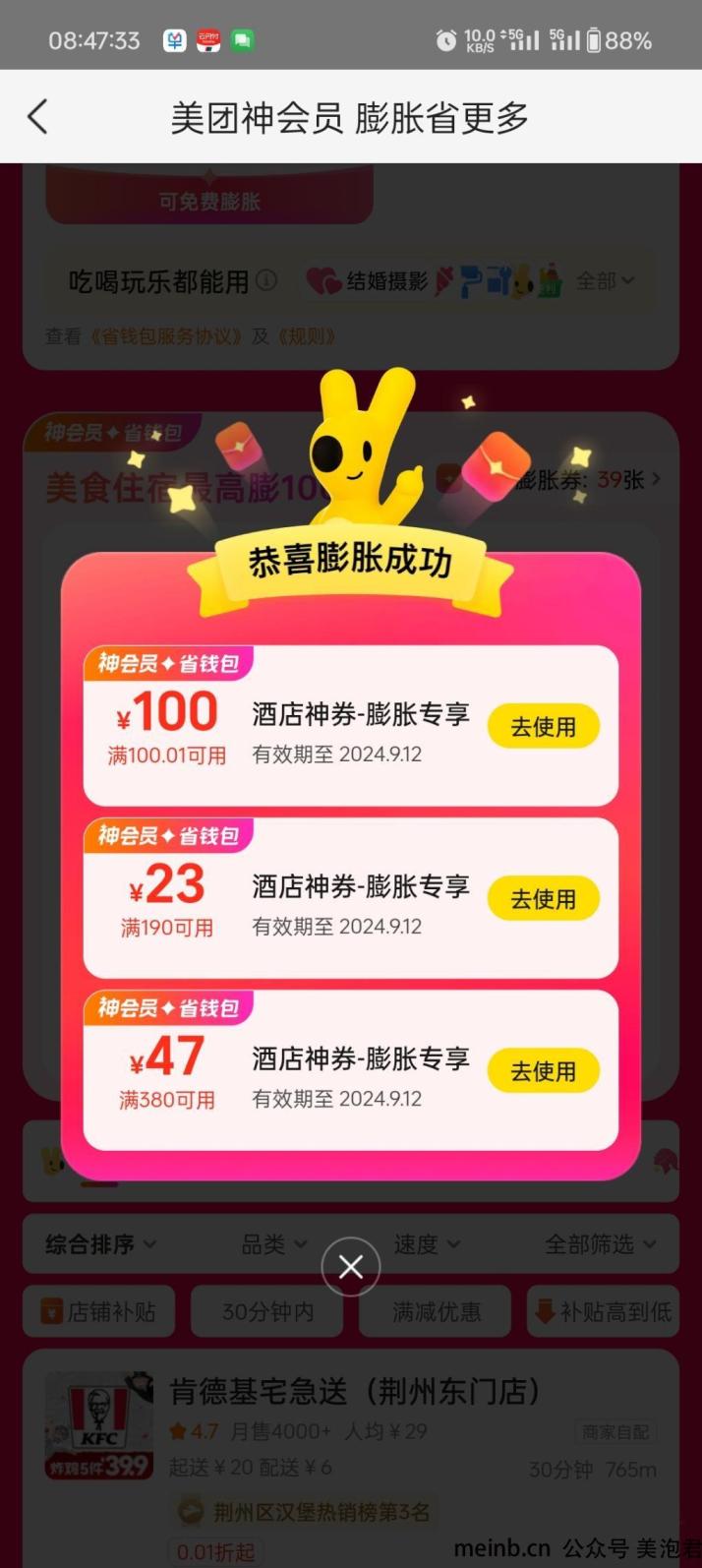Go back using the top-left arrow
The image size is (702, 1568).
coord(37,117)
